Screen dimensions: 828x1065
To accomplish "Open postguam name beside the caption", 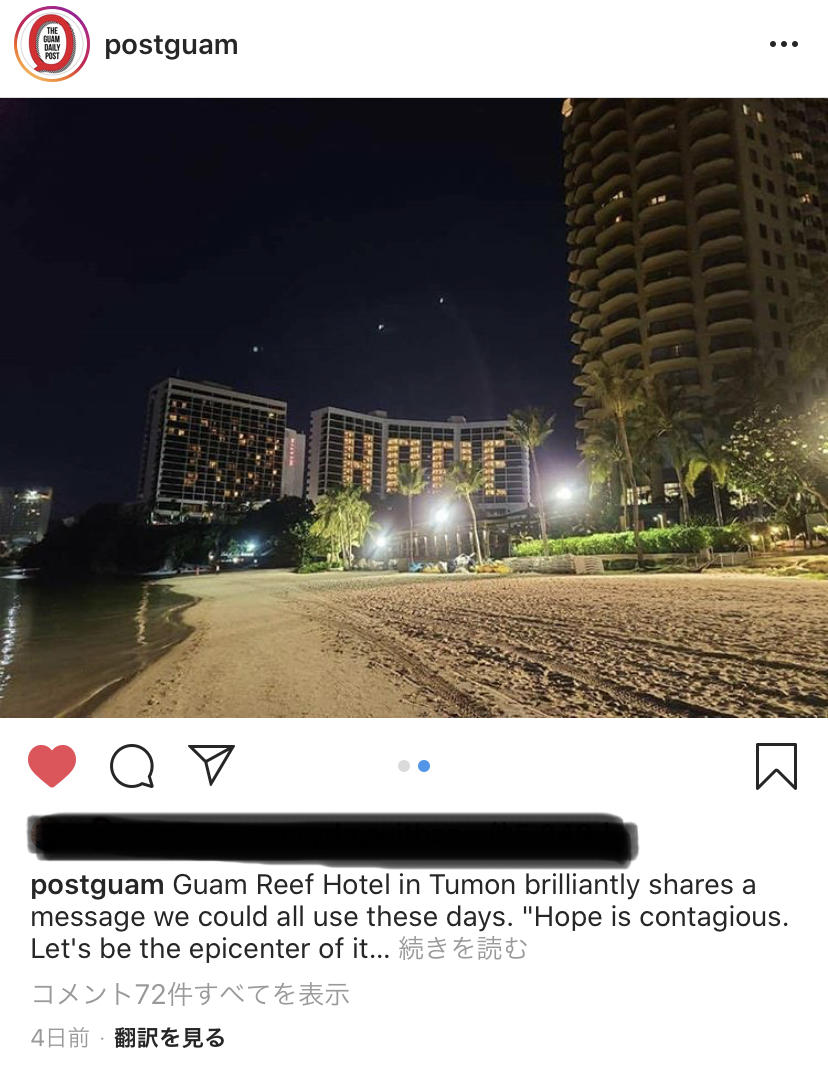I will pos(97,886).
